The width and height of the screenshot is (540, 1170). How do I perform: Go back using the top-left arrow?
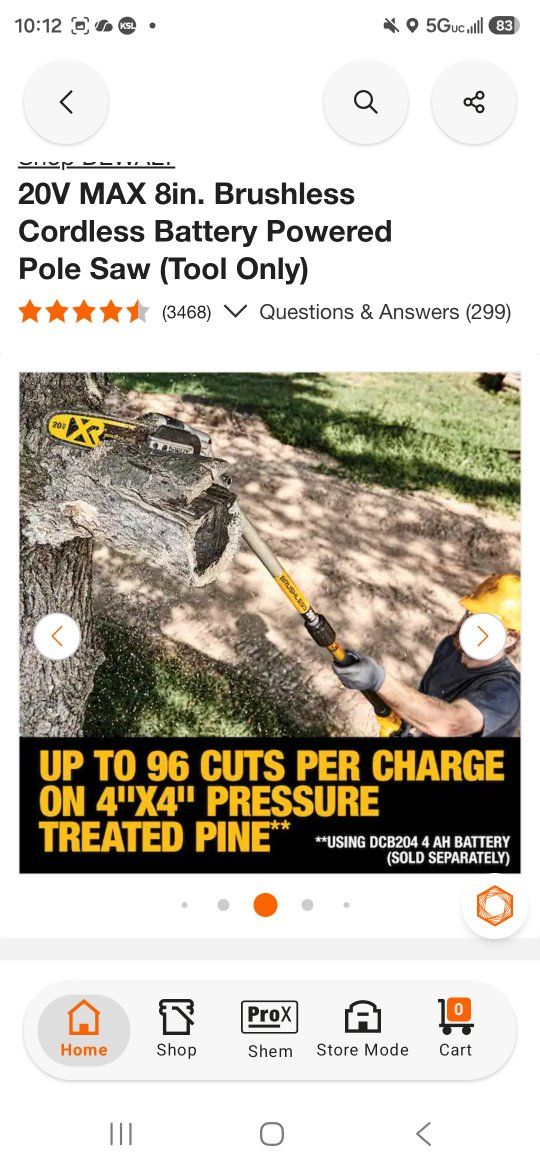tap(66, 102)
